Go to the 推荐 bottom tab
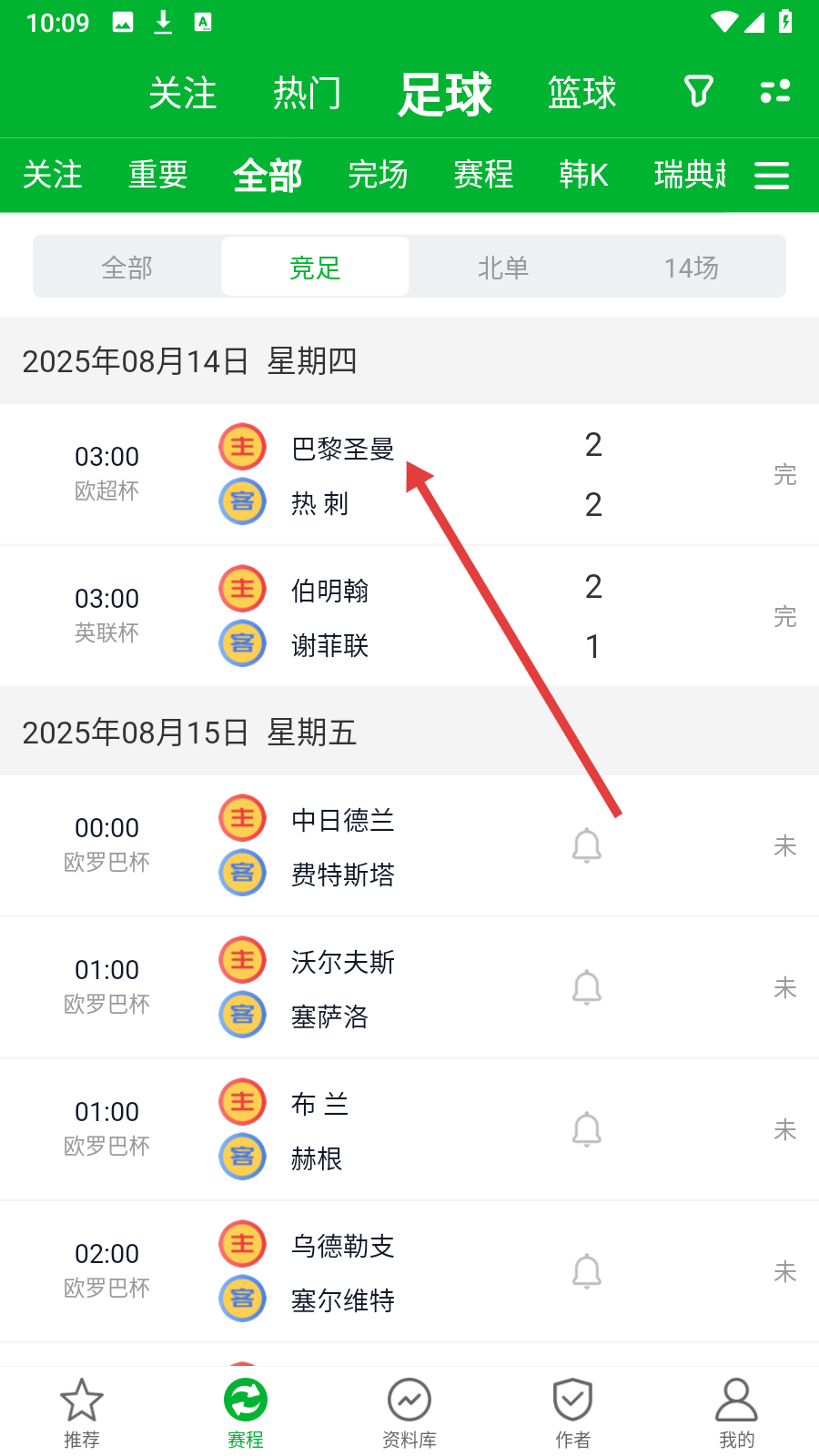This screenshot has width=819, height=1456. click(x=82, y=1413)
